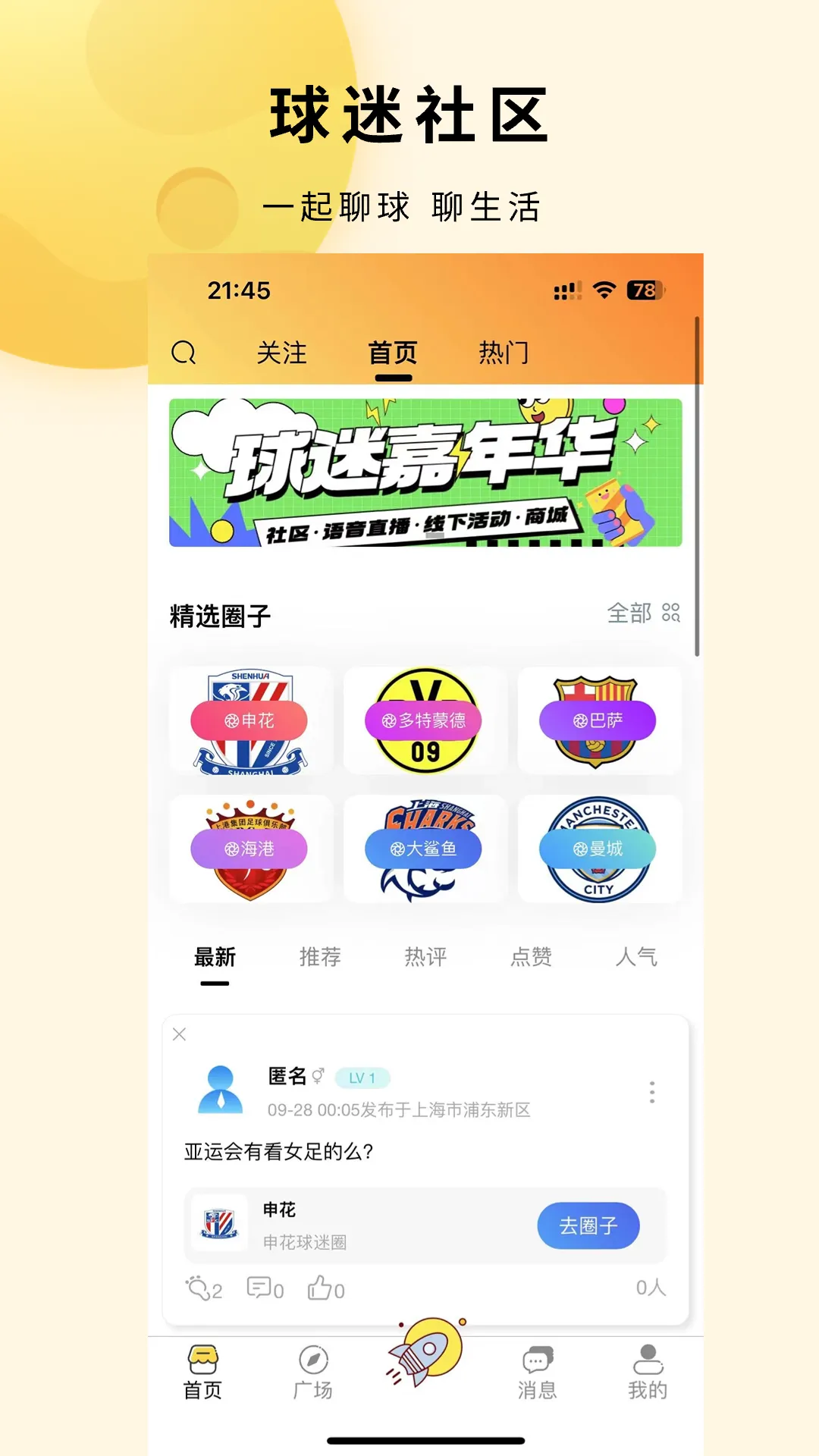Dismiss the post with the X icon
The image size is (819, 1456).
pos(180,1034)
